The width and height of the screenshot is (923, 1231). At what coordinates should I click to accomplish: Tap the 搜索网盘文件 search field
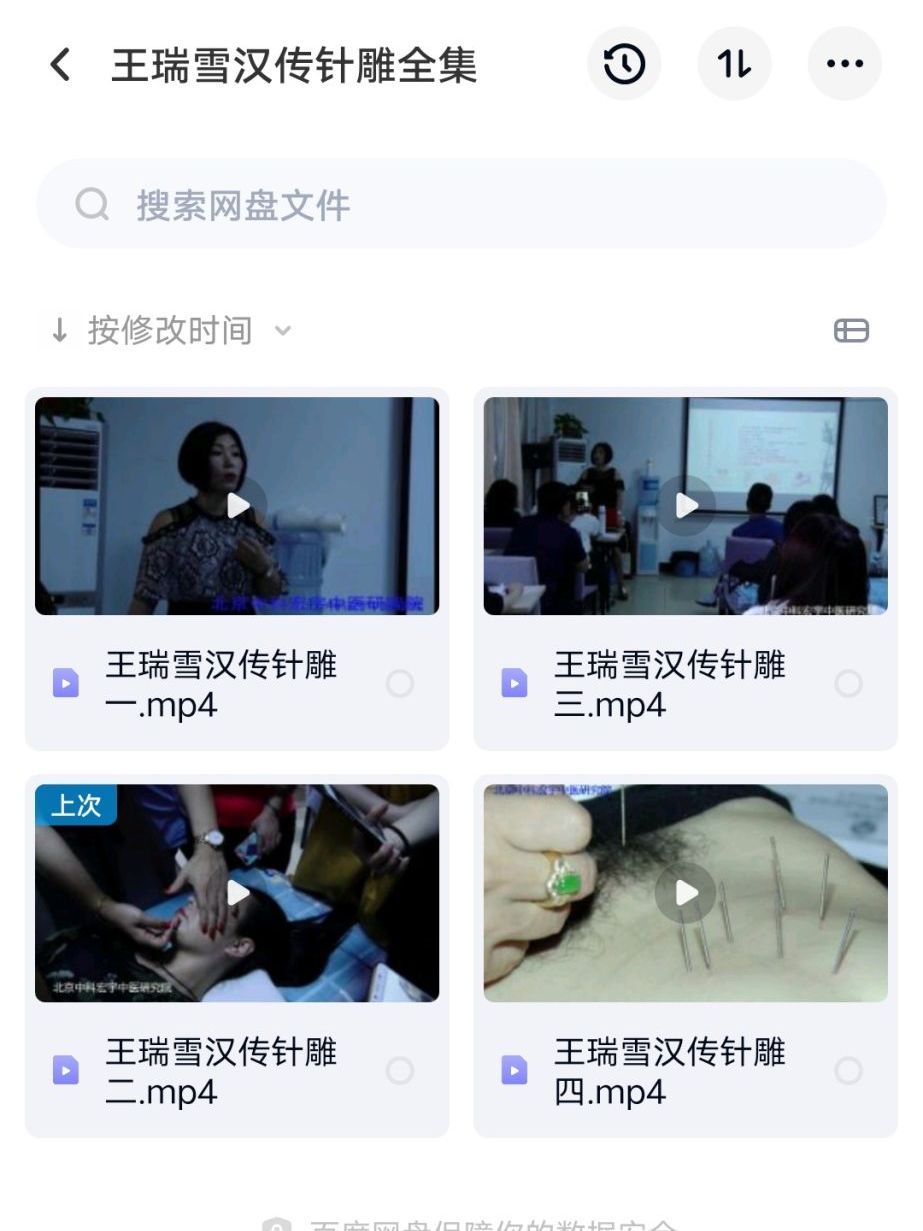pos(461,205)
